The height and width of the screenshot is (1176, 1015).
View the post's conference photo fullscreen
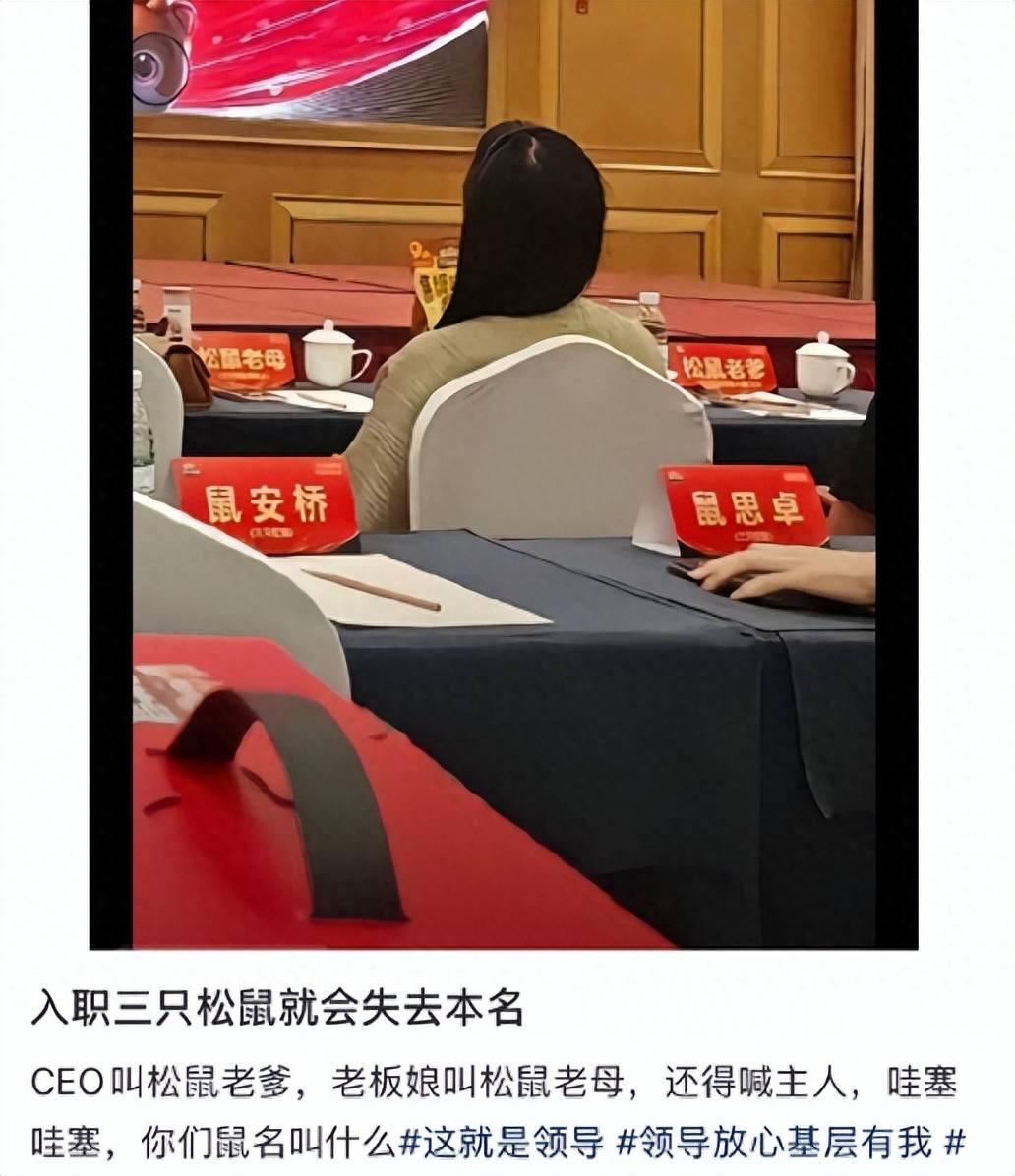[x=504, y=472]
